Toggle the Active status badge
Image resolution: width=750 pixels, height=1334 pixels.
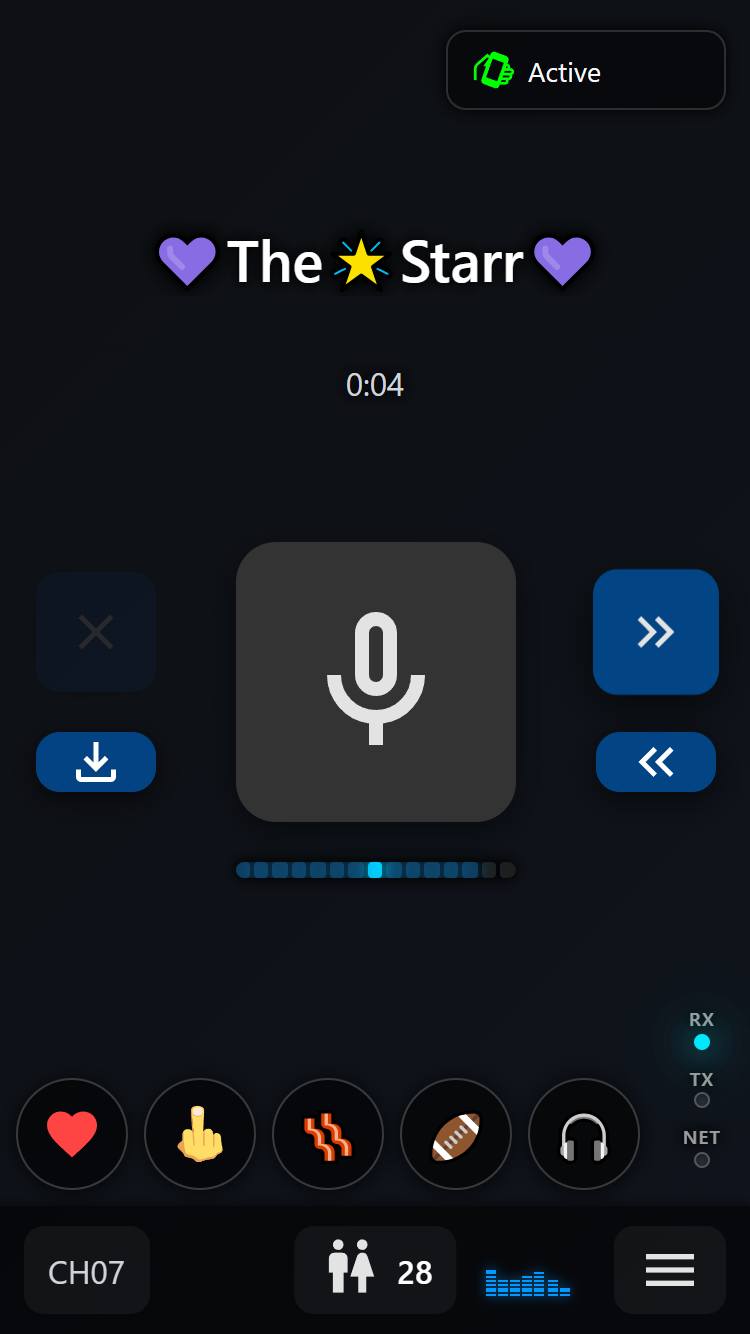click(x=585, y=70)
